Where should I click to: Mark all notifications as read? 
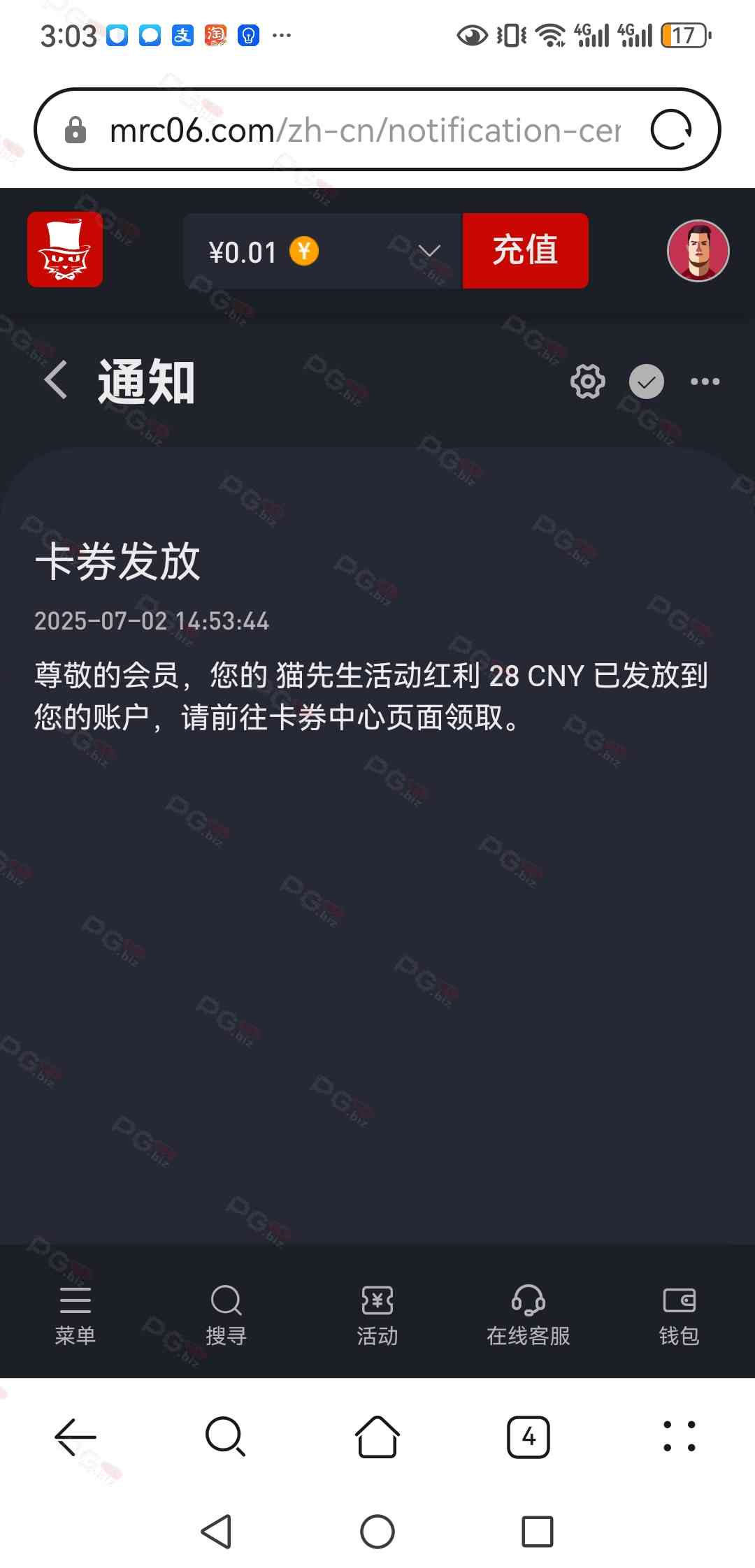[x=647, y=382]
